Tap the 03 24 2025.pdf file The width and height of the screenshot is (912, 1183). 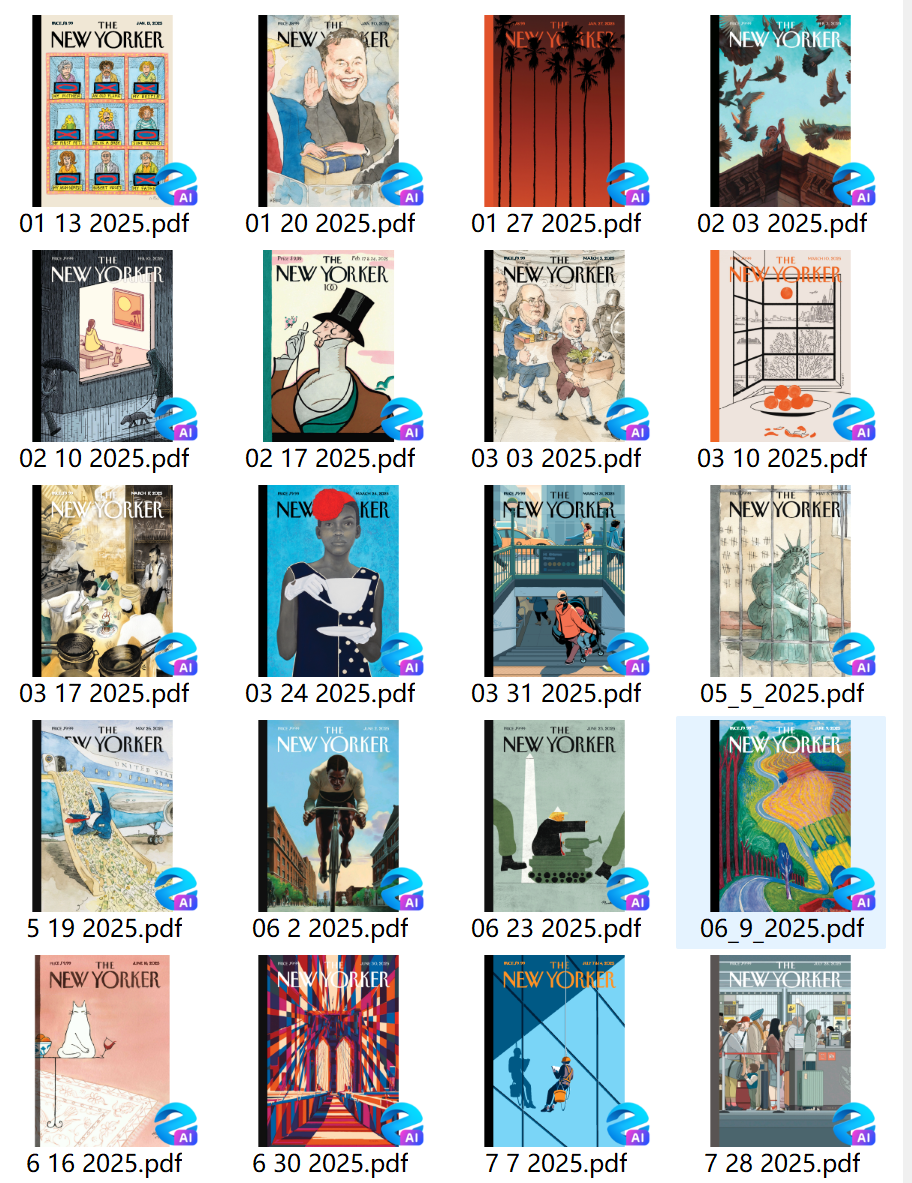point(329,581)
